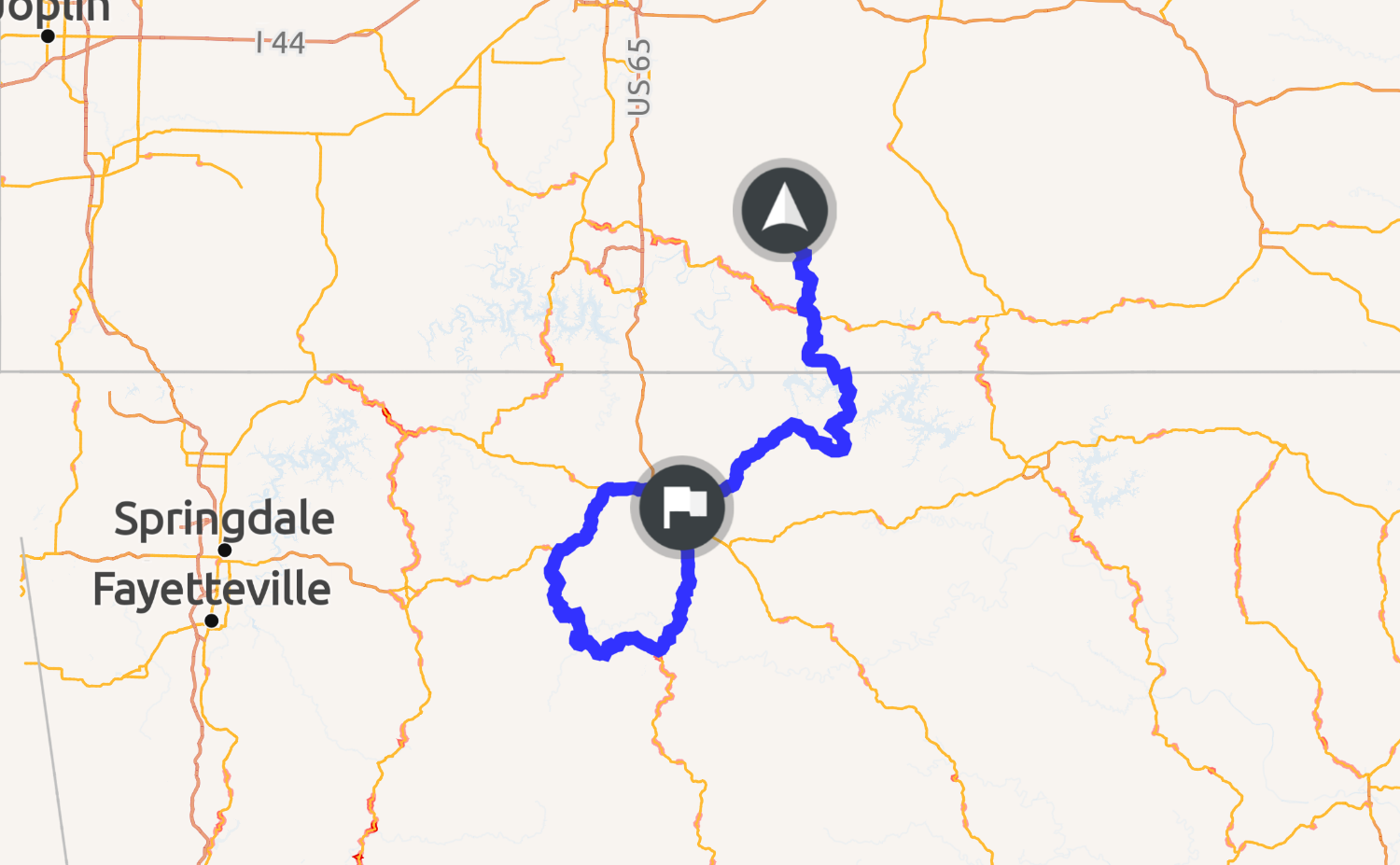Select the current position arrow marker
Image resolution: width=1400 pixels, height=865 pixels.
(x=784, y=209)
